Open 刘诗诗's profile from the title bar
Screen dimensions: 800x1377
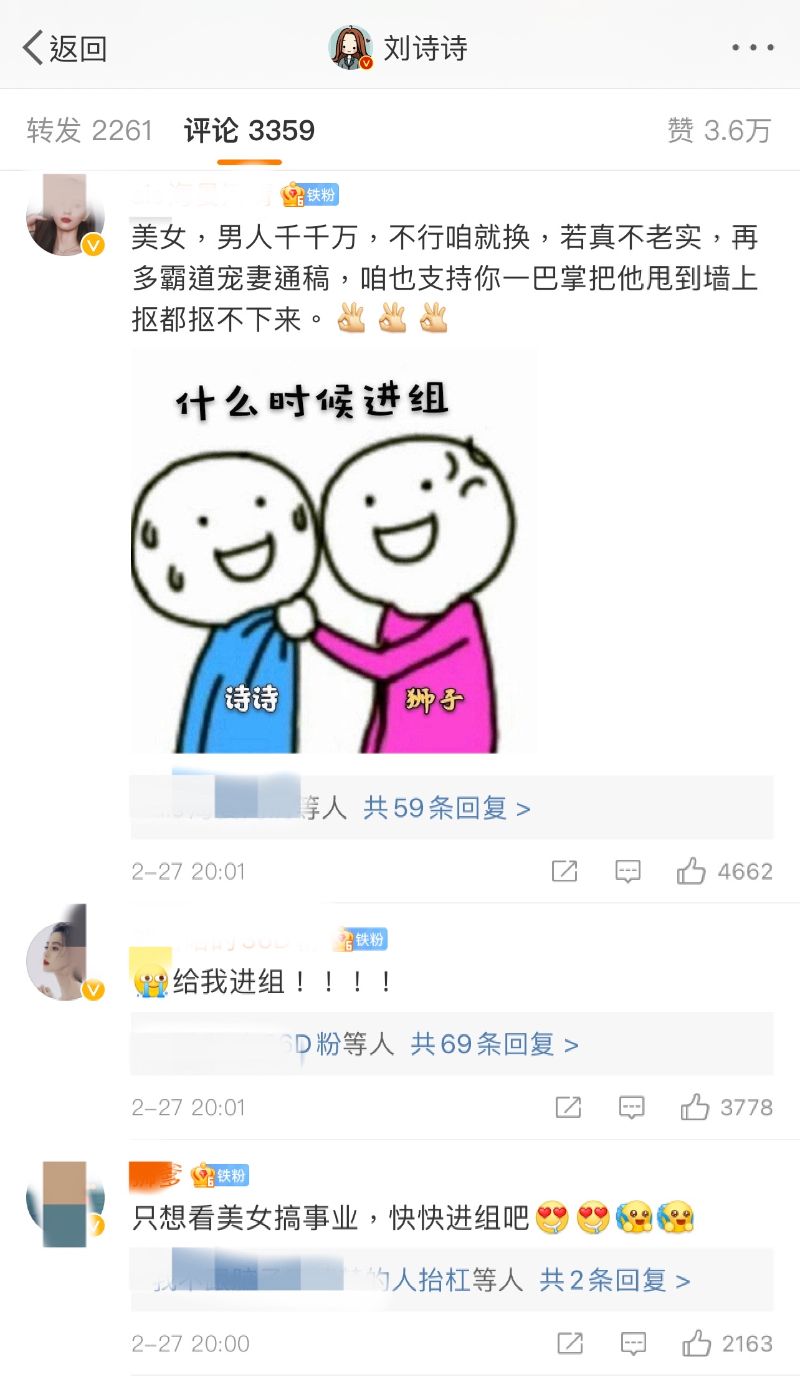click(400, 47)
